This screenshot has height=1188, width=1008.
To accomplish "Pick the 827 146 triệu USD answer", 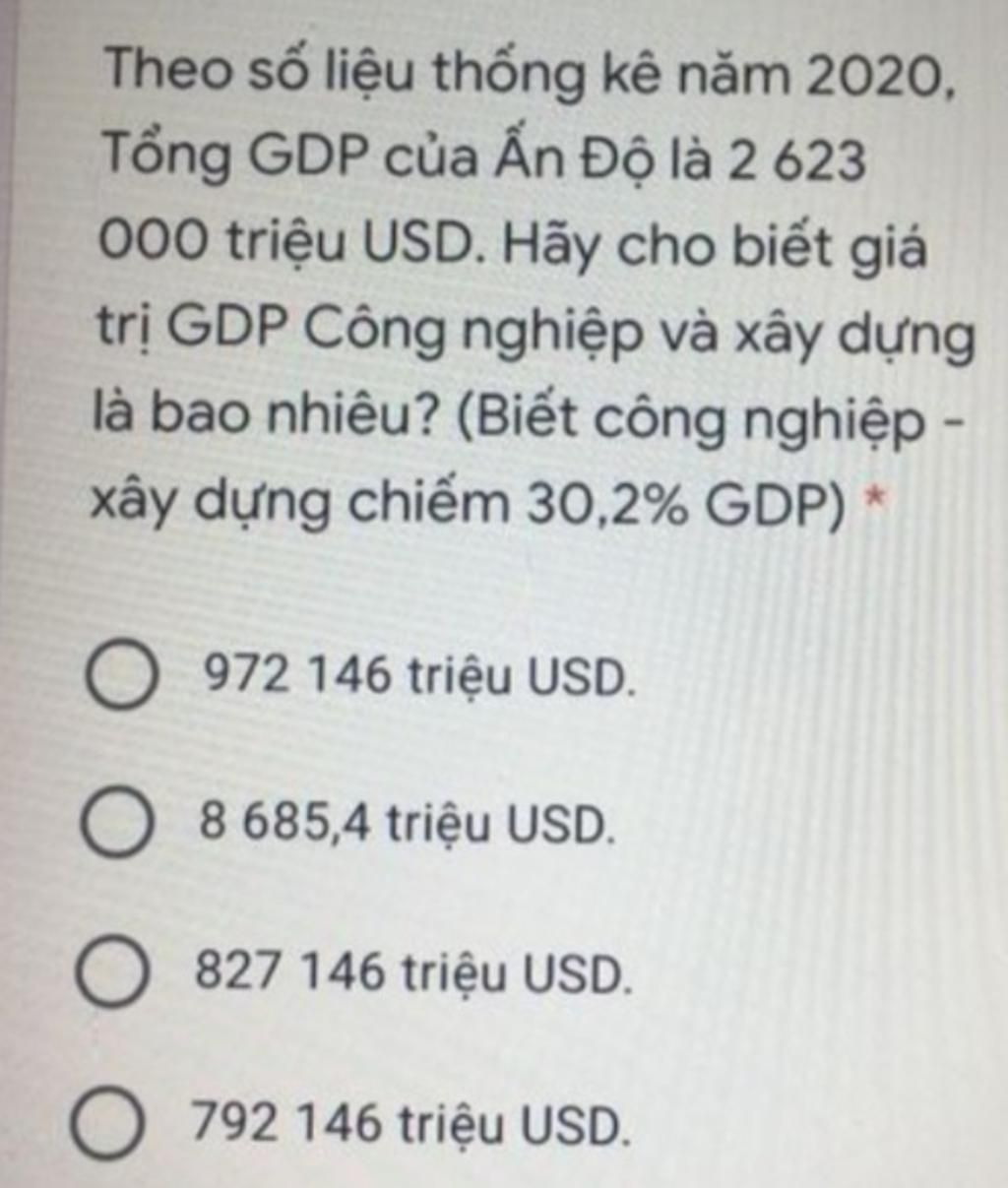I will (x=113, y=973).
